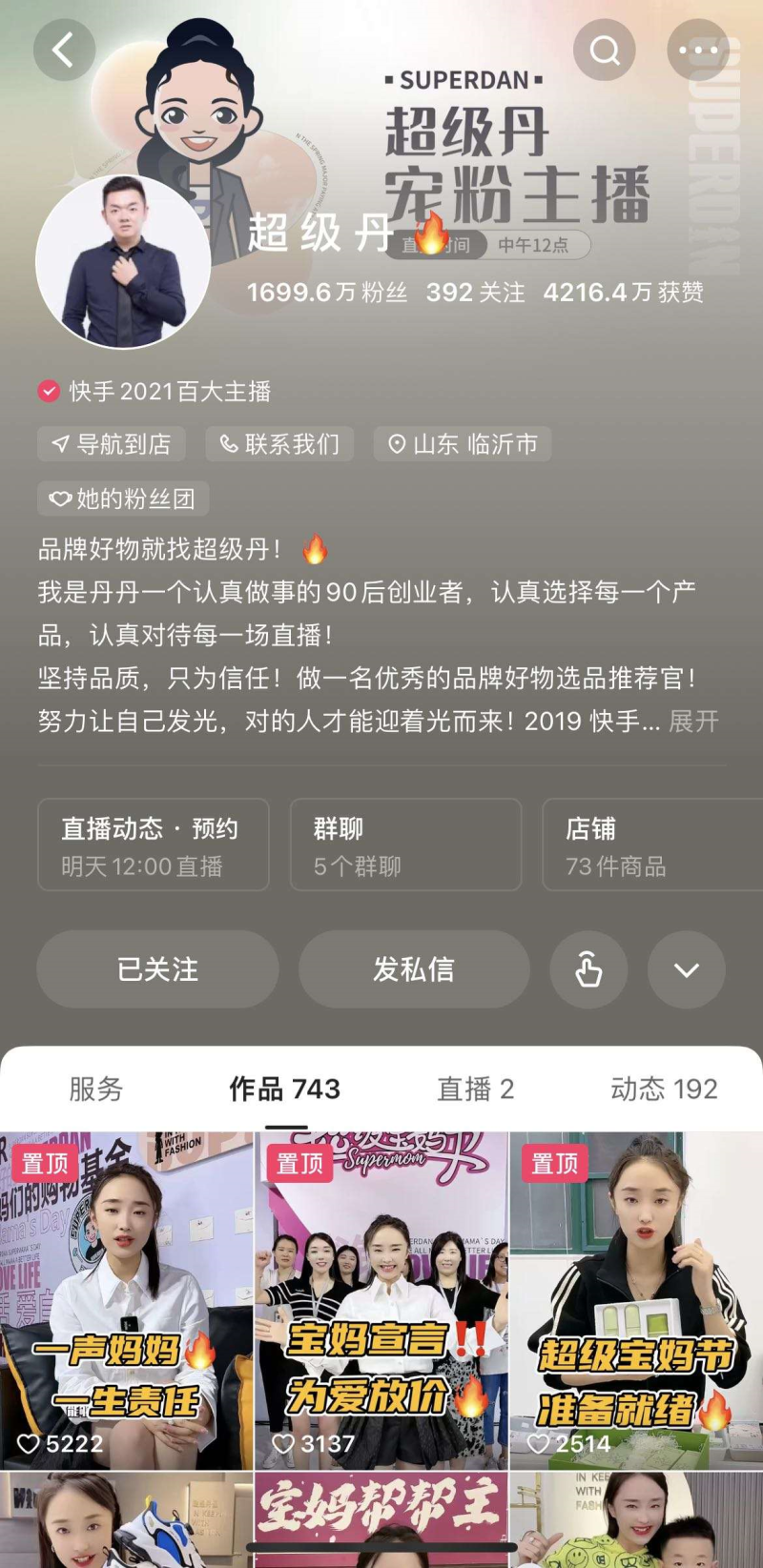Open the search magnifier icon
Image resolution: width=763 pixels, height=1568 pixels.
(605, 50)
